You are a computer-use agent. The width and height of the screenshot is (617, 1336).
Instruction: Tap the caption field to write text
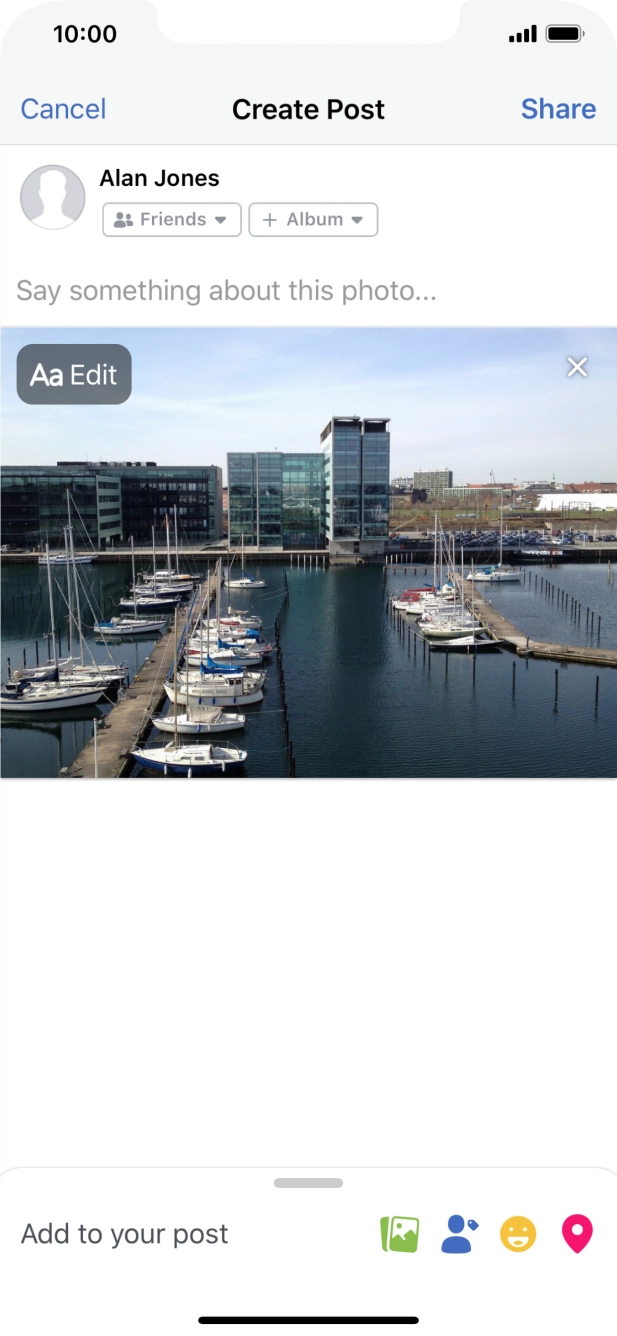click(x=227, y=291)
